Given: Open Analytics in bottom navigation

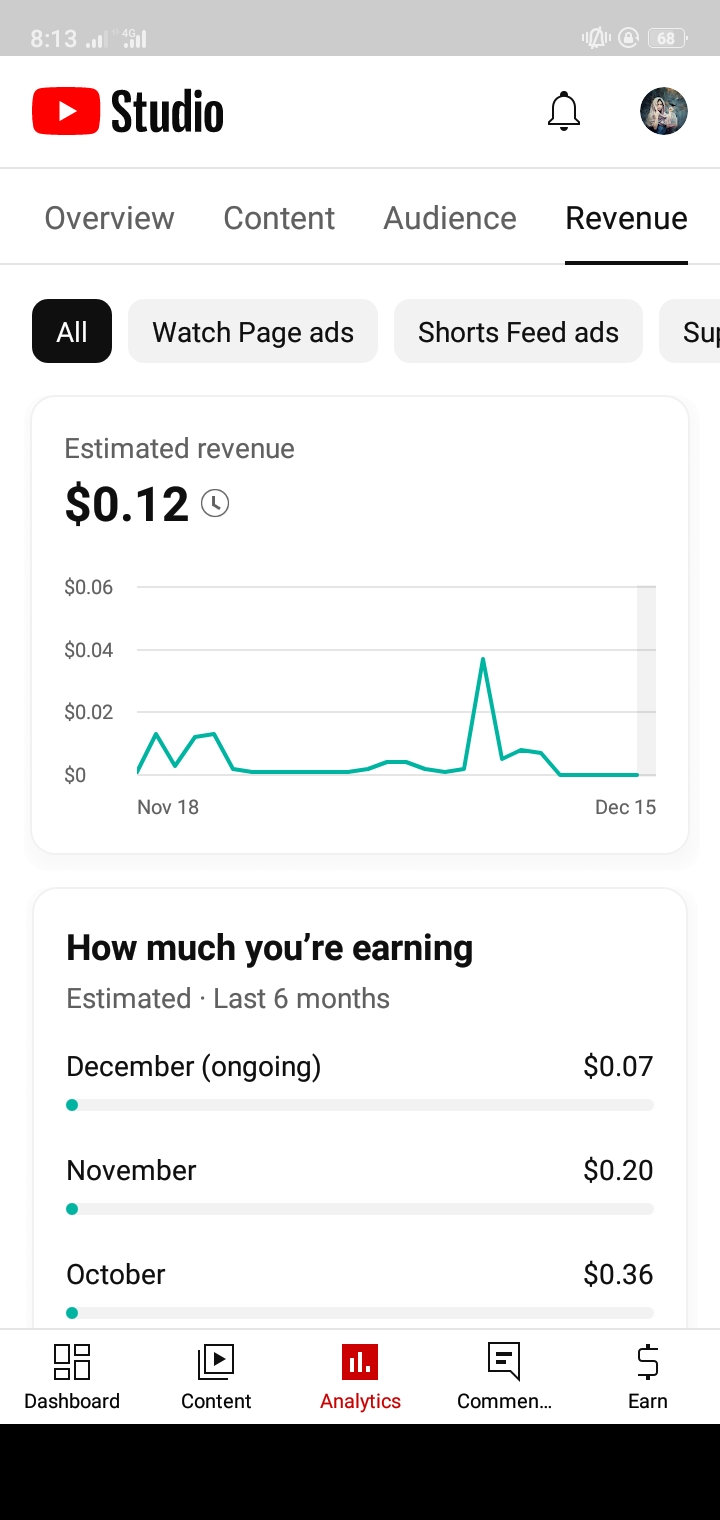Looking at the screenshot, I should (x=360, y=1377).
